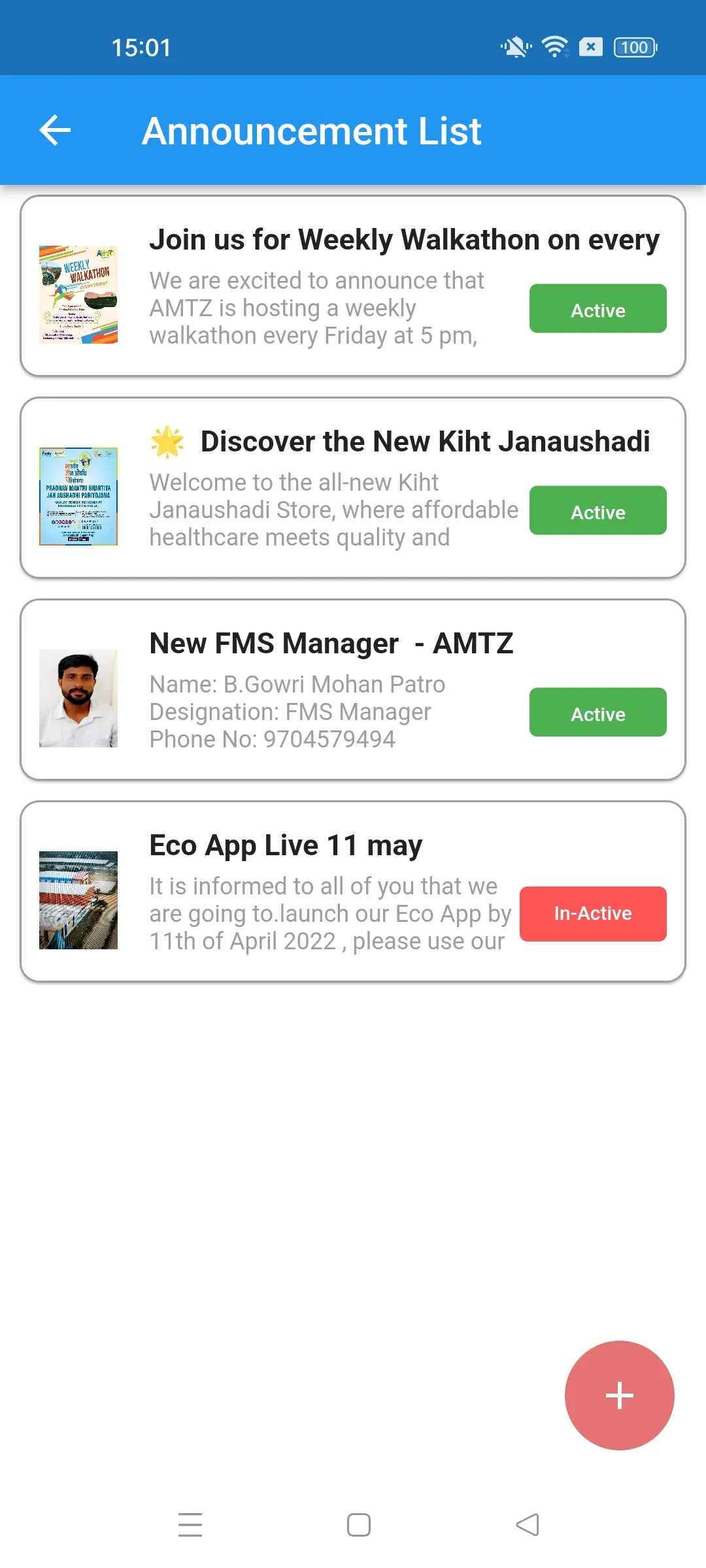The image size is (706, 1568).
Task: Tap the Janaushadi Store poster thumbnail
Action: click(78, 495)
